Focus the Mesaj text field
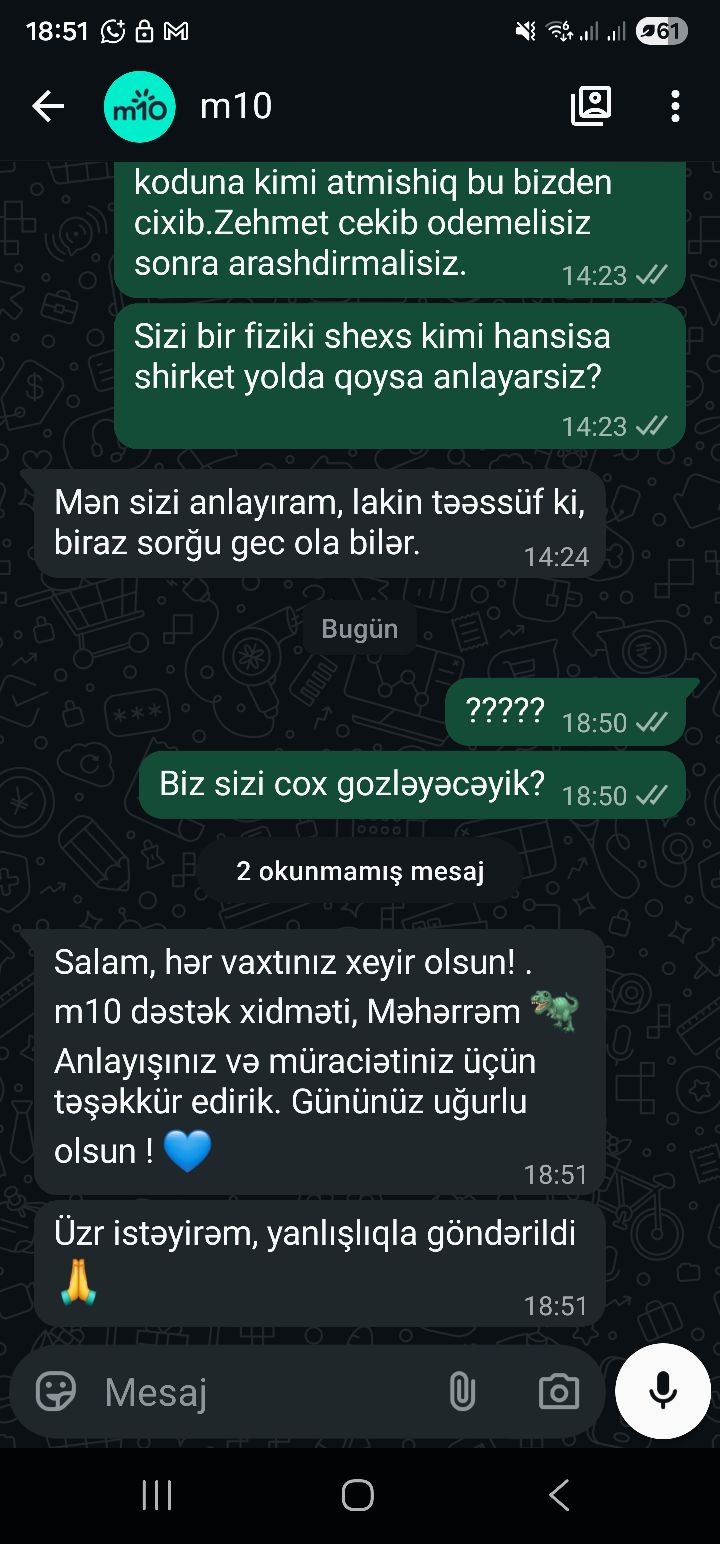 coord(260,1391)
